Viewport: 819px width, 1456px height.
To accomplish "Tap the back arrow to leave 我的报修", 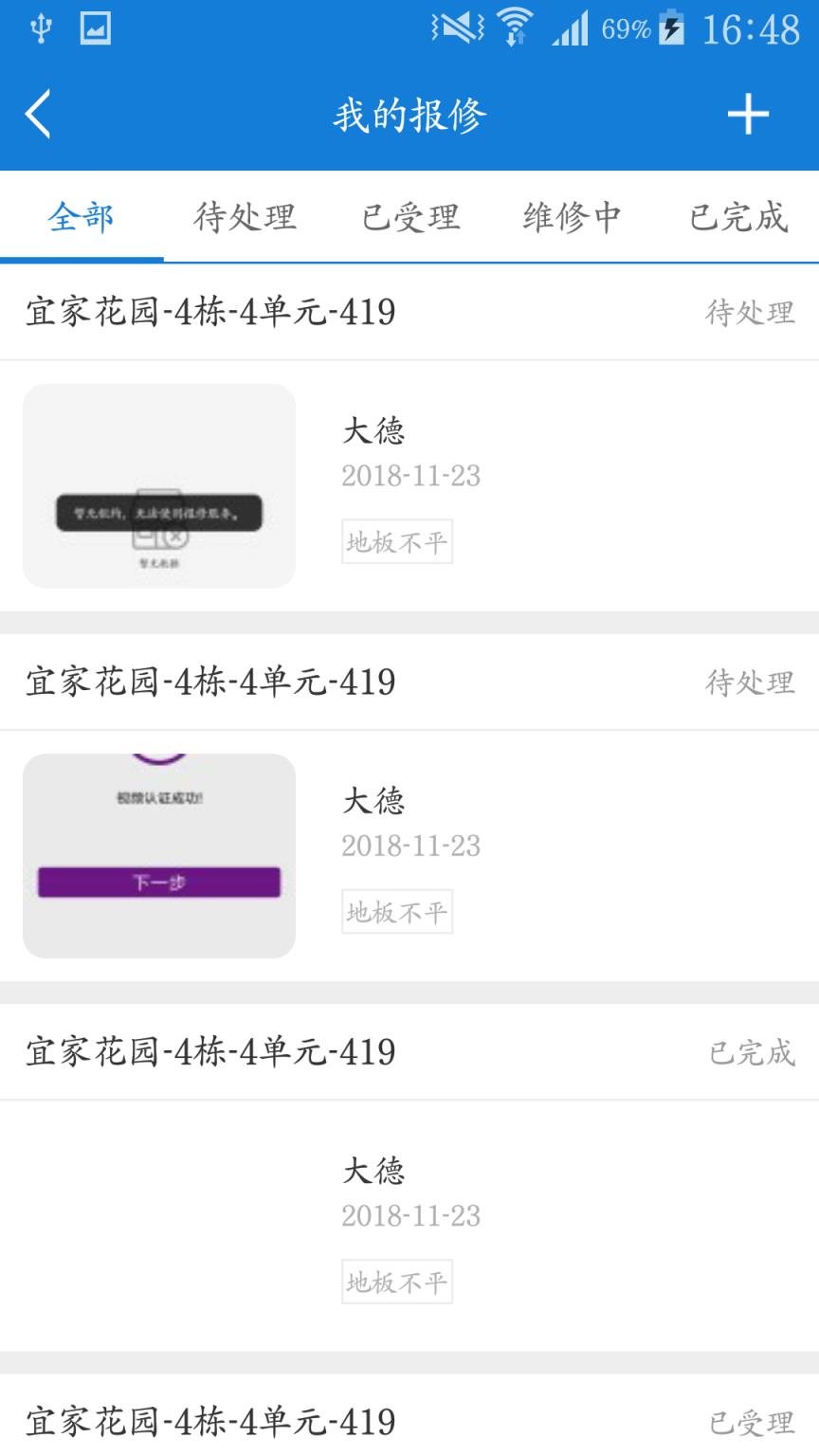I will [x=38, y=114].
